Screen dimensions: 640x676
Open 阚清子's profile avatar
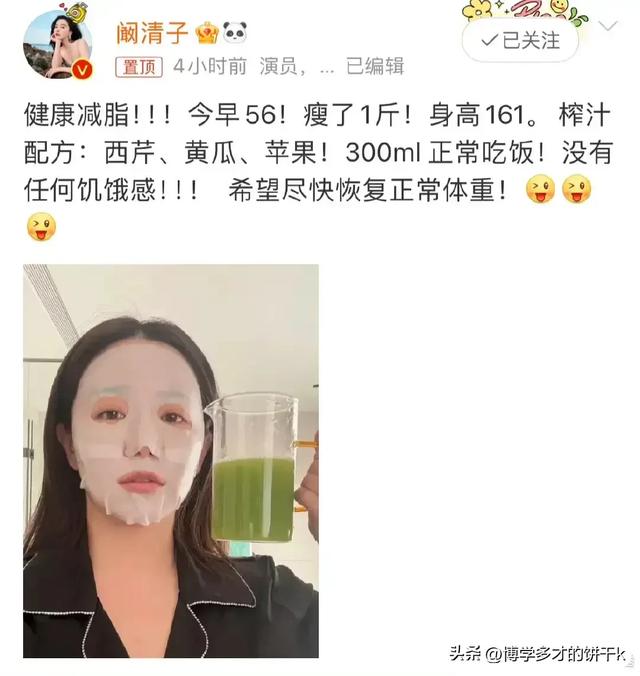click(58, 45)
